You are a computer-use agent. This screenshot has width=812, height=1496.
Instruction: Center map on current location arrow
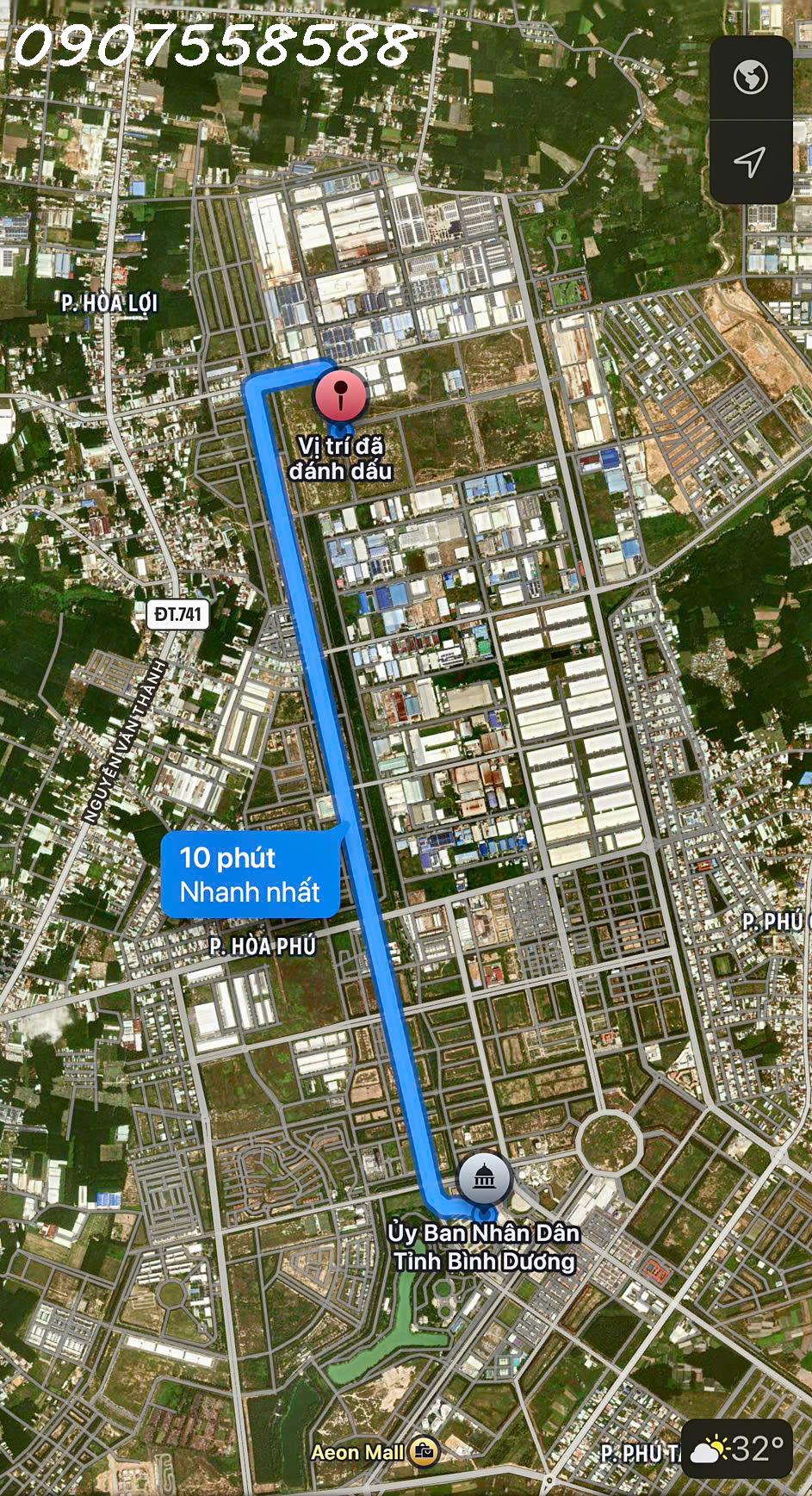750,161
